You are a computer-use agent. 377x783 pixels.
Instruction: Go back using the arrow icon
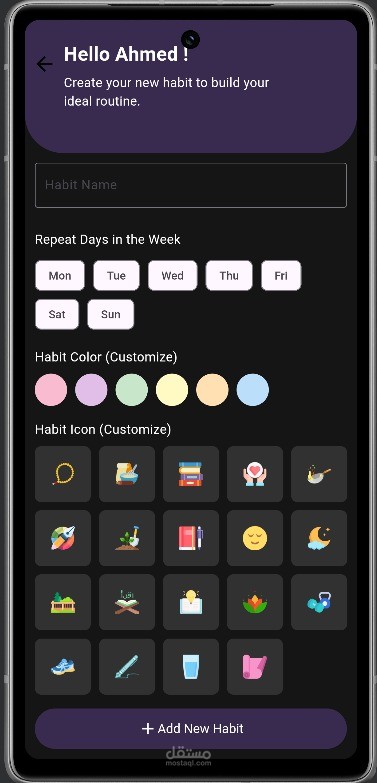click(44, 64)
